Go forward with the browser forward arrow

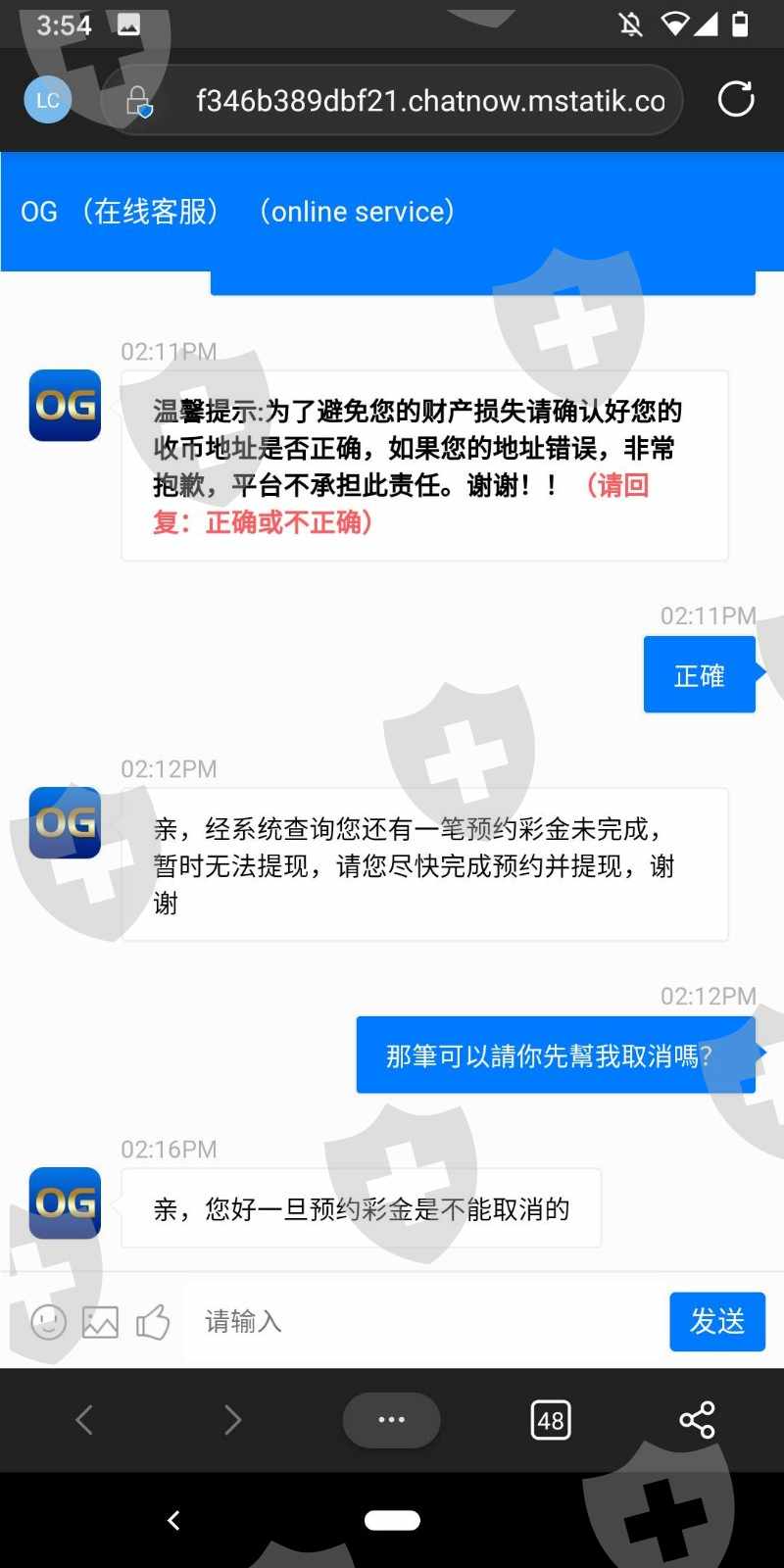pos(232,1419)
